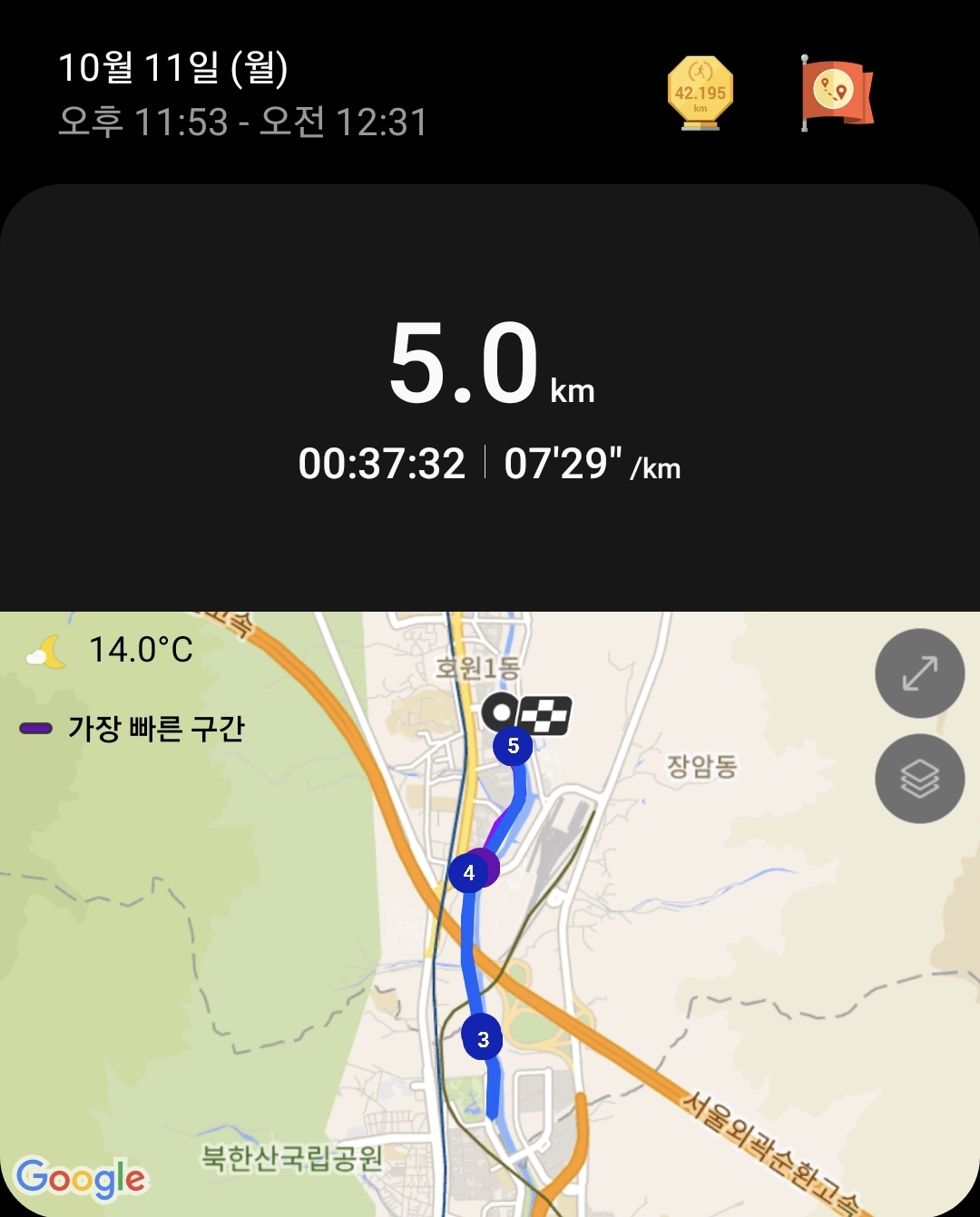This screenshot has height=1217, width=980.
Task: Expand the map to full screen
Action: (x=919, y=673)
